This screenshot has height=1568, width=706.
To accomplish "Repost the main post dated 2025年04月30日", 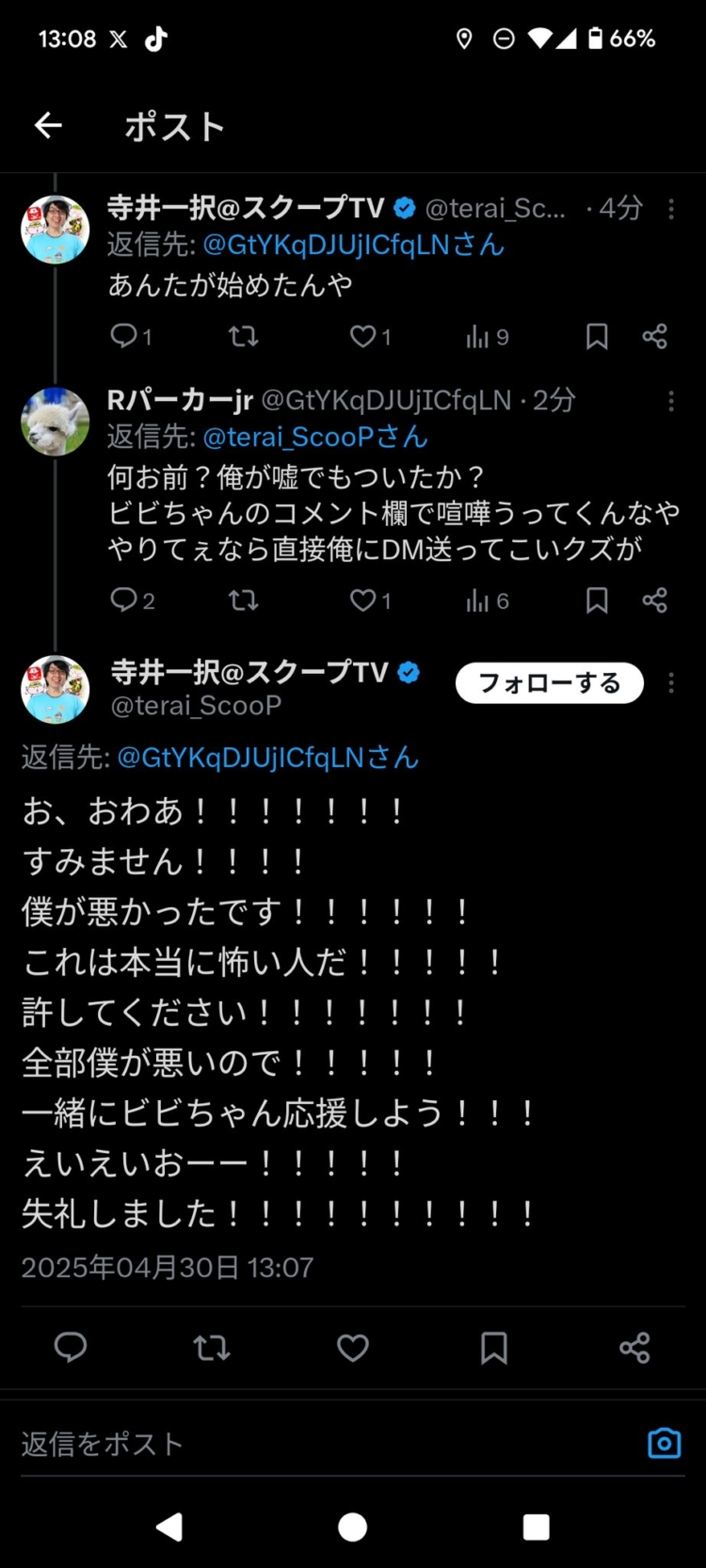I will [x=212, y=1348].
